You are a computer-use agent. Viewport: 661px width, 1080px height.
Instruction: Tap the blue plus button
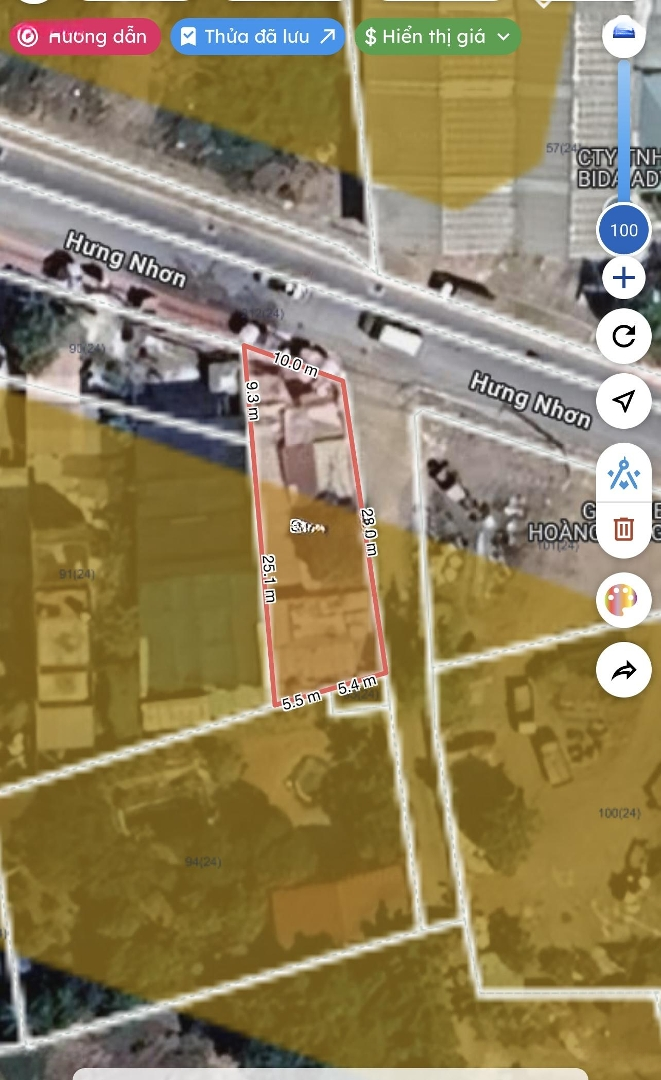624,278
